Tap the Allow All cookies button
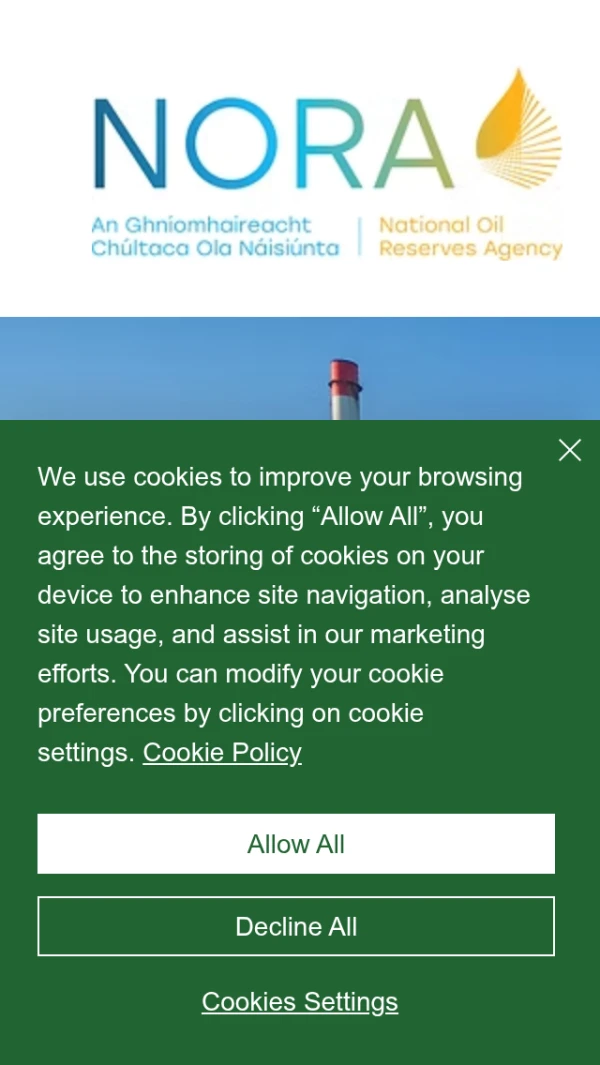 pos(296,844)
